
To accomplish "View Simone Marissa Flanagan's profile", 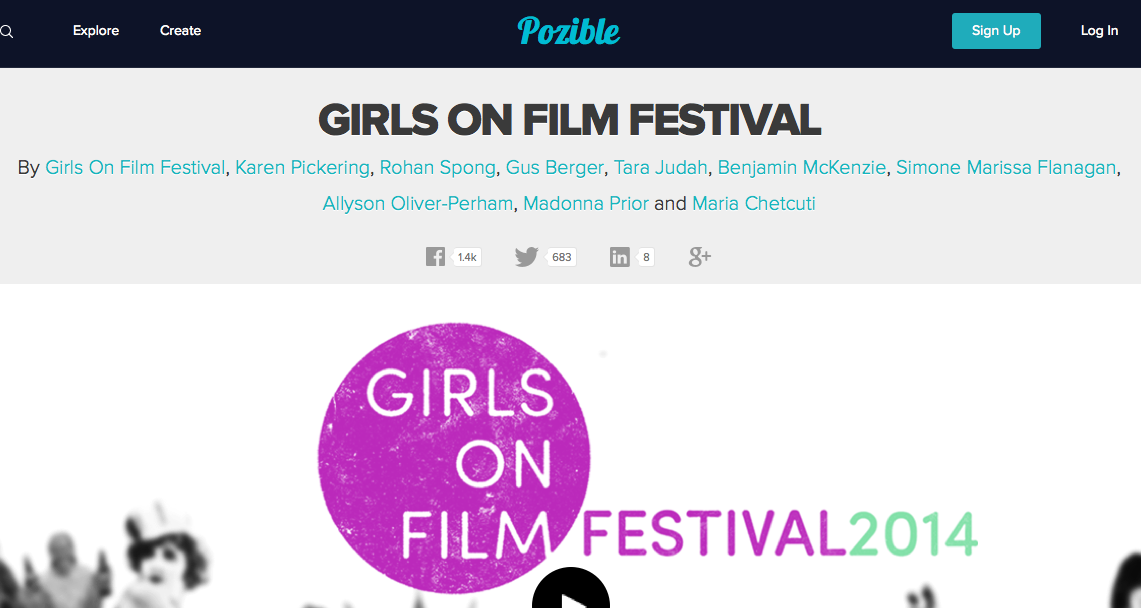I will 1005,168.
